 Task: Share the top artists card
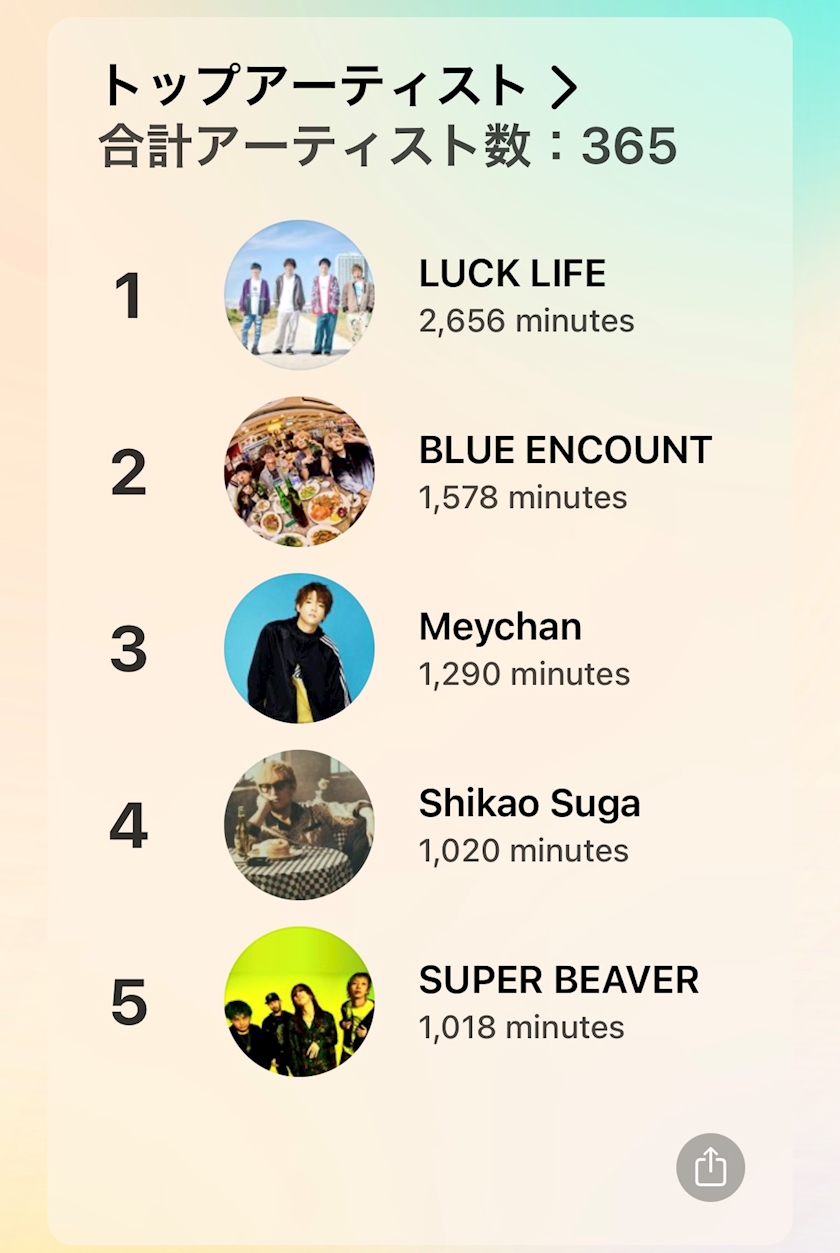(710, 1166)
